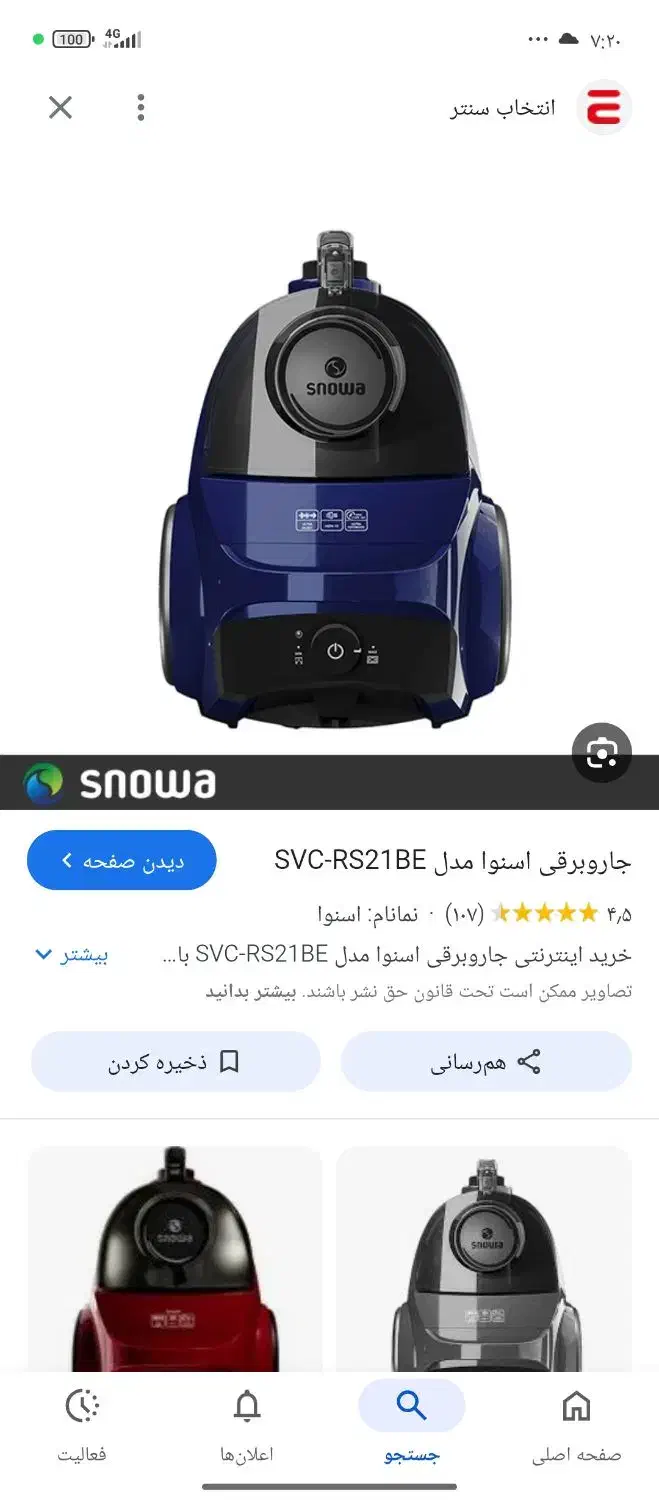
Task: Open the red Snowa vacuum related image
Action: (x=175, y=1258)
